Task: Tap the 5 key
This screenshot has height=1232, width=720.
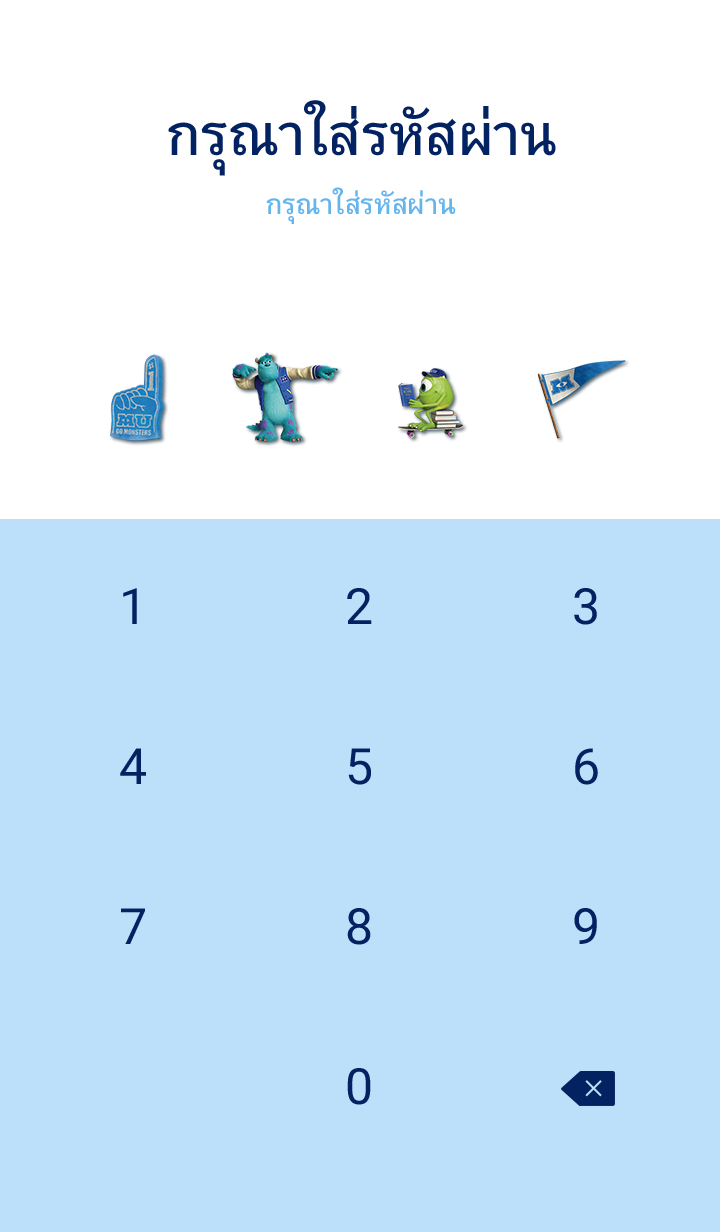Action: tap(359, 767)
